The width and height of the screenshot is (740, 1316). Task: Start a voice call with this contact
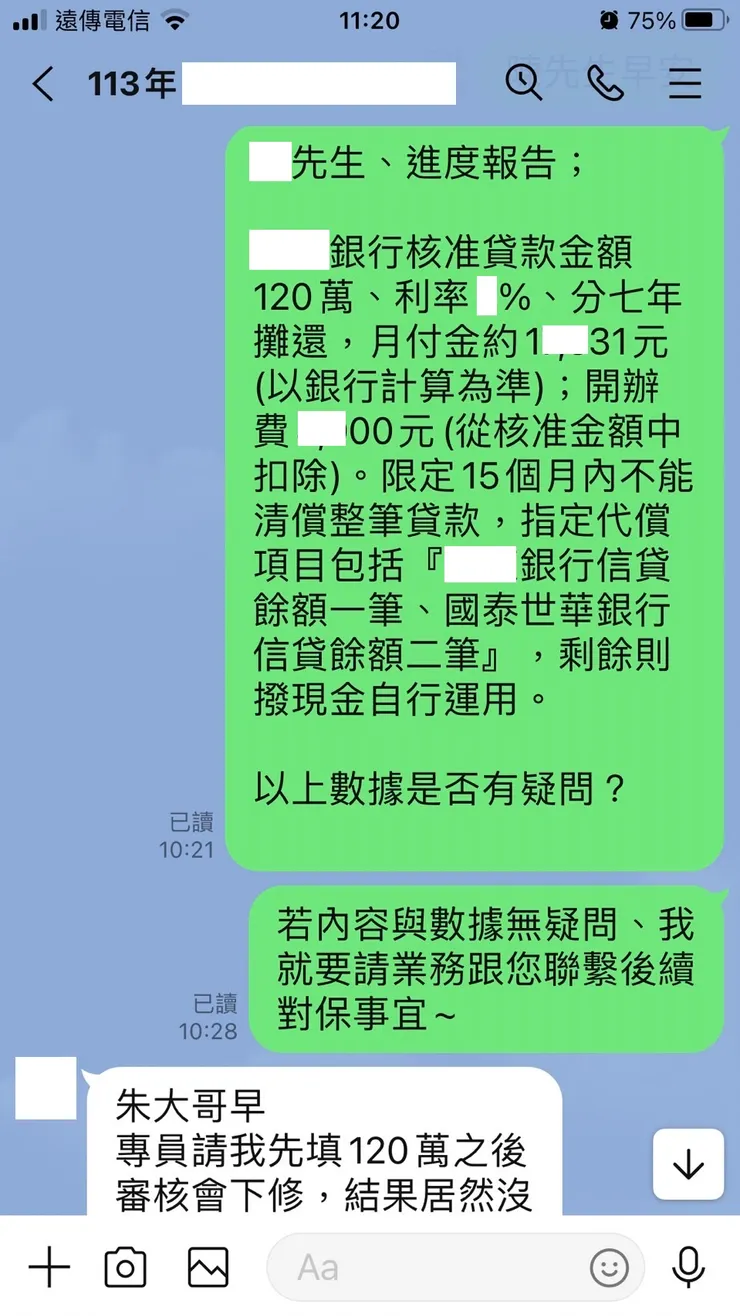[604, 84]
